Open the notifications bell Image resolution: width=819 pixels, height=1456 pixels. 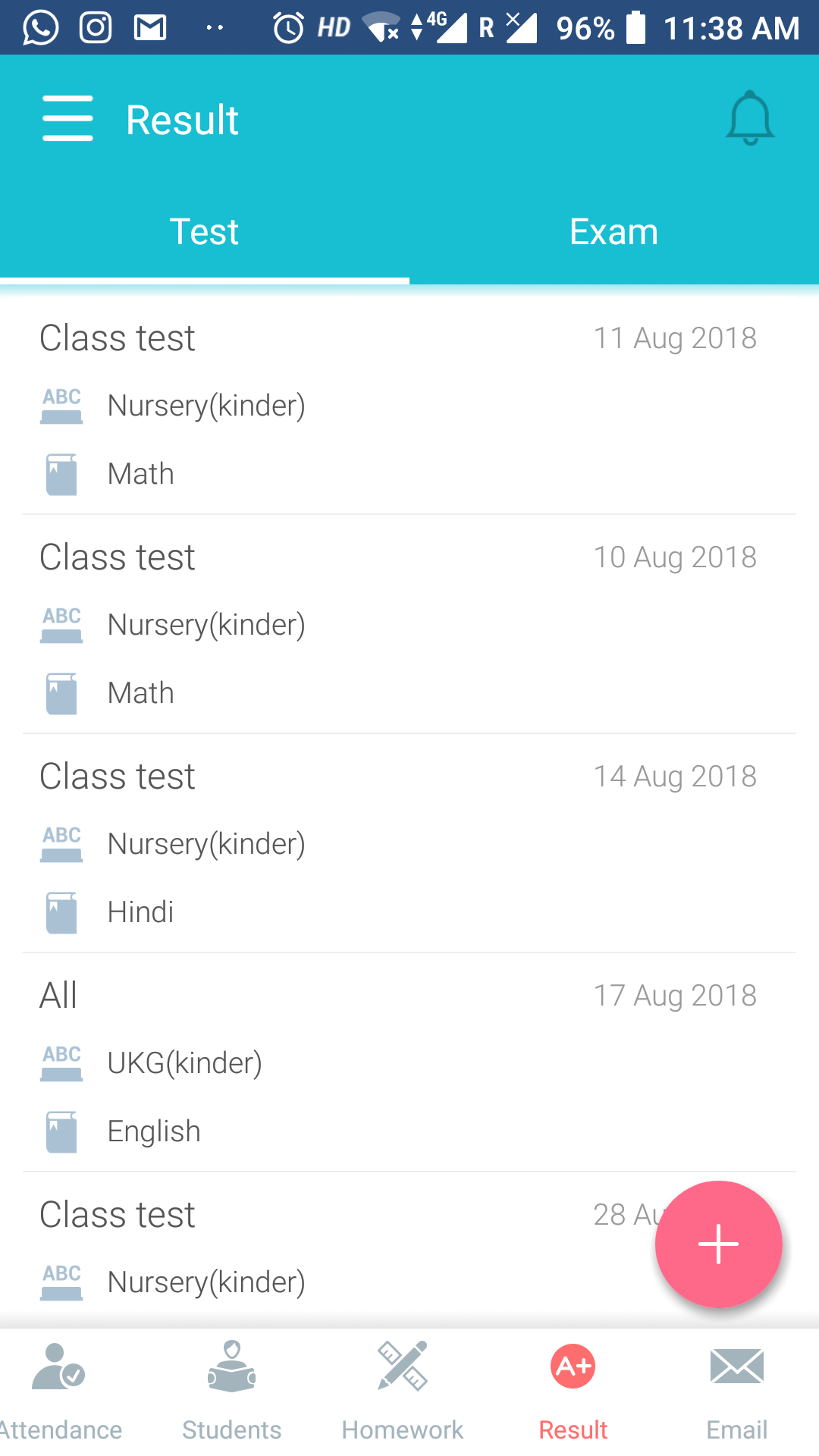click(x=749, y=118)
